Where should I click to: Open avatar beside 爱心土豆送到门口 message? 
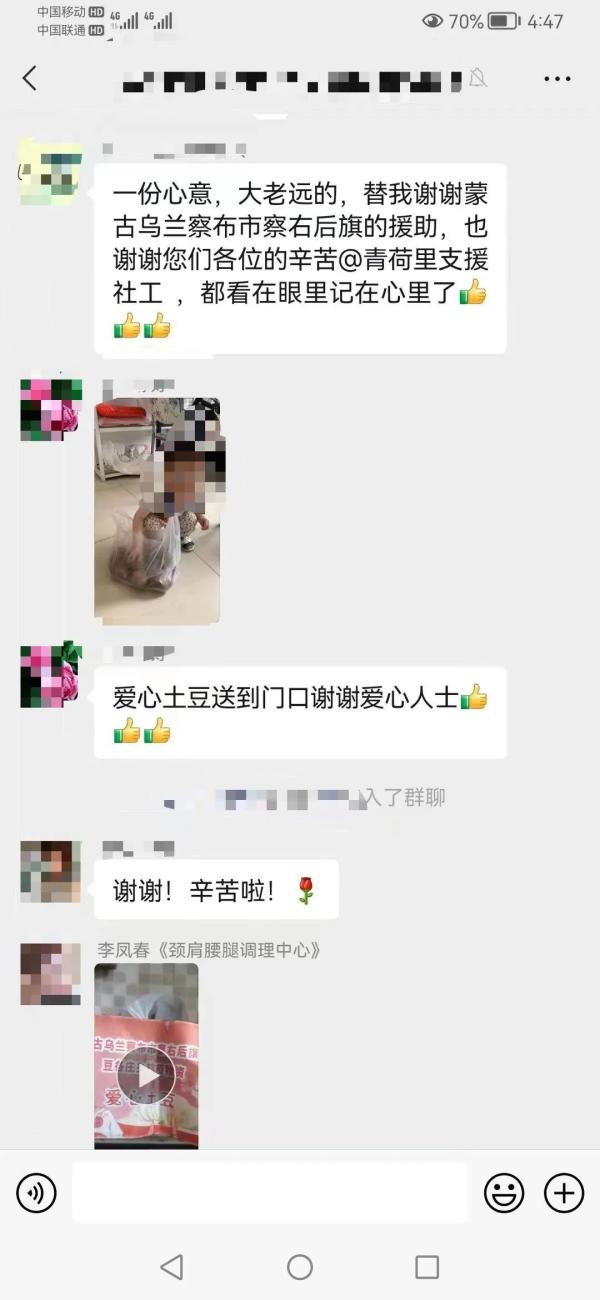(x=50, y=677)
